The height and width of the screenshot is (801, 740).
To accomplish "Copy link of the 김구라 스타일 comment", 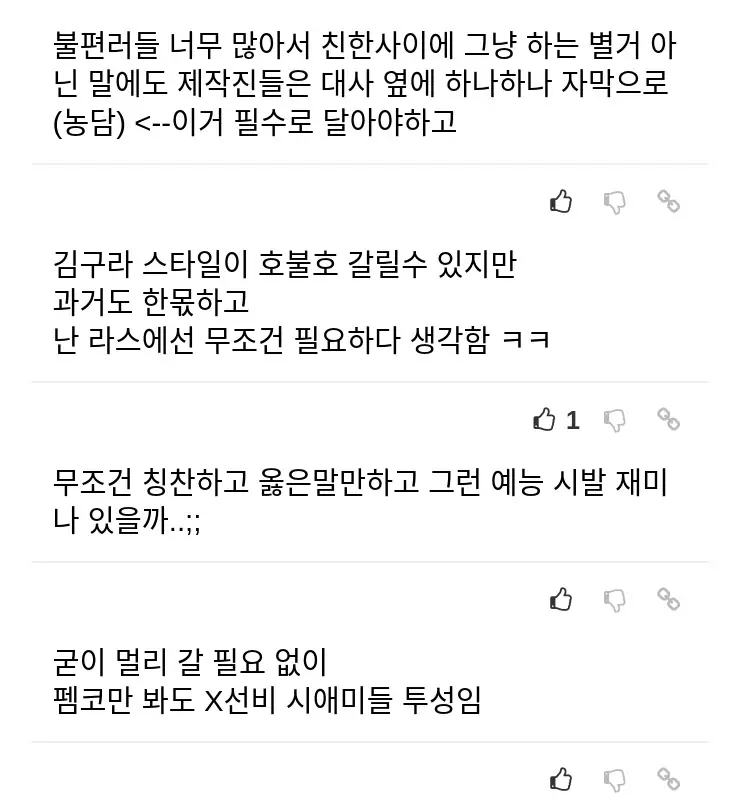I will tap(668, 419).
